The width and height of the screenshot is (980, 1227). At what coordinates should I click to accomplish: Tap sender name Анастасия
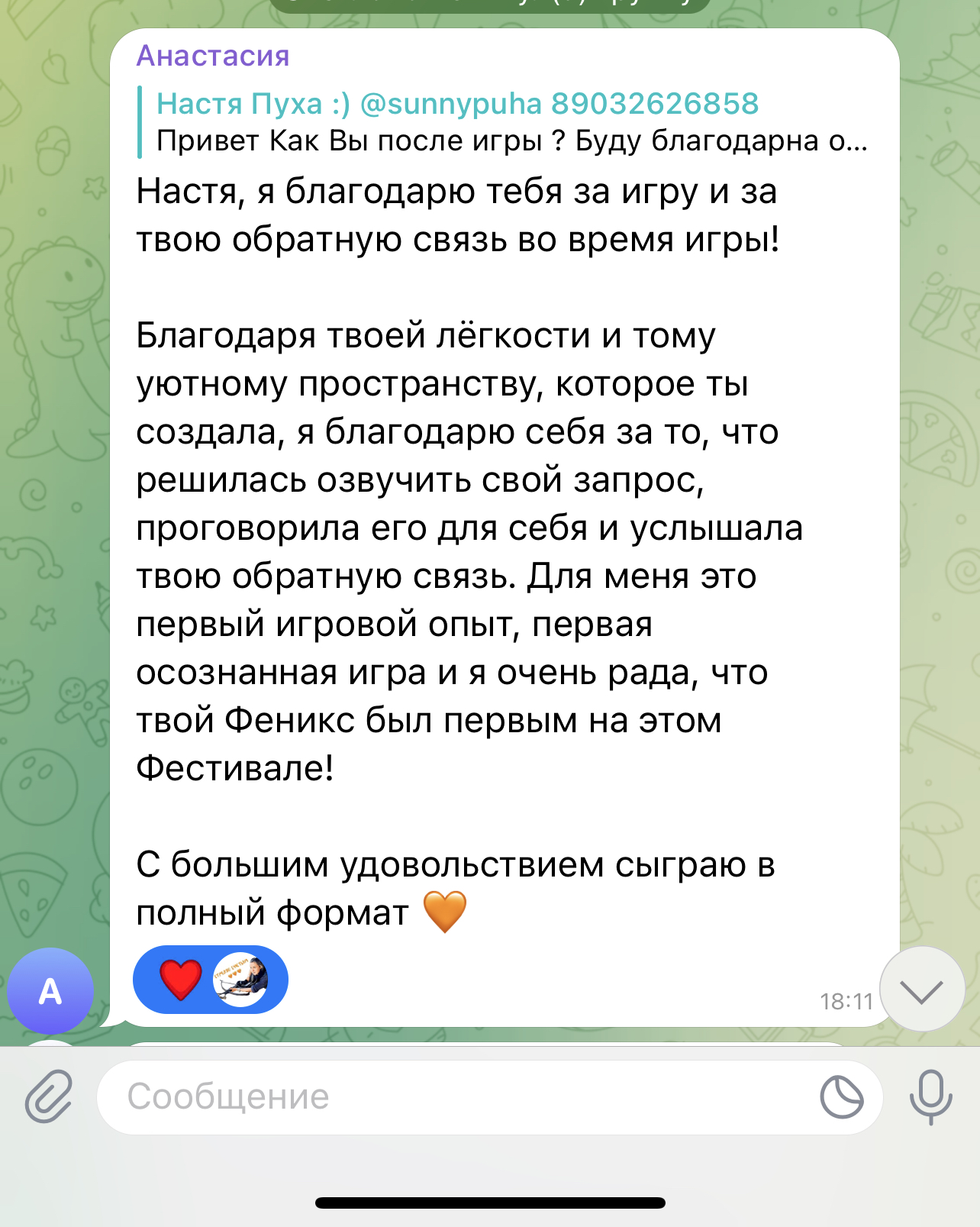tap(213, 56)
